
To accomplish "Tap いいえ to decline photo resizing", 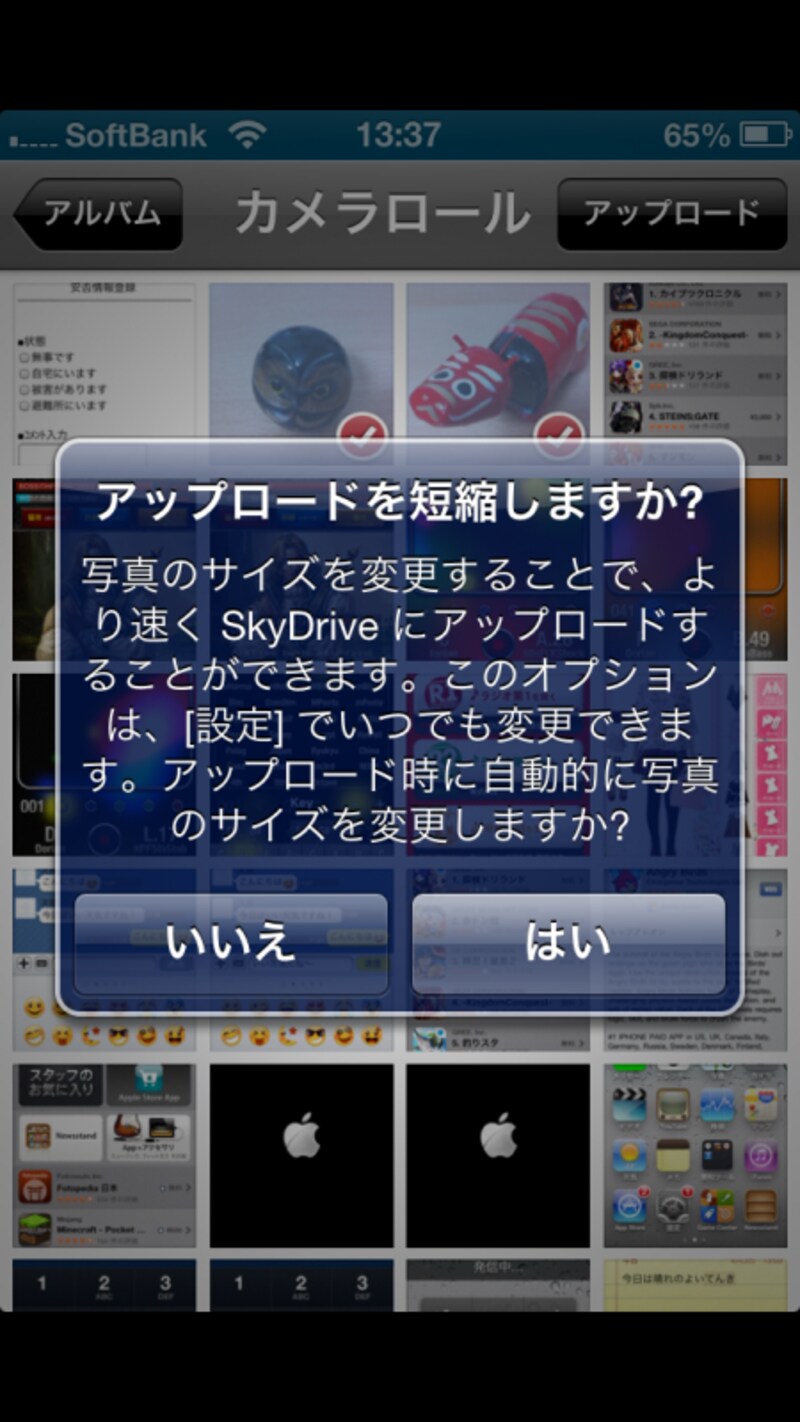I will tap(230, 943).
